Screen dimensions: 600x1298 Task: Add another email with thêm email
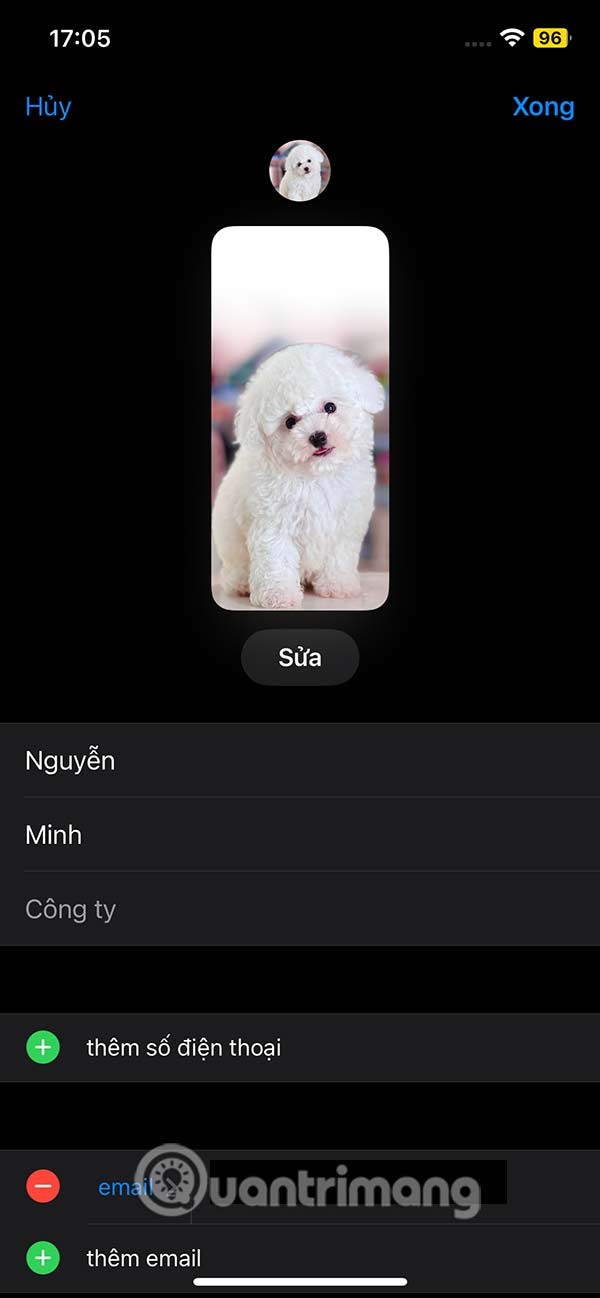(x=144, y=1258)
